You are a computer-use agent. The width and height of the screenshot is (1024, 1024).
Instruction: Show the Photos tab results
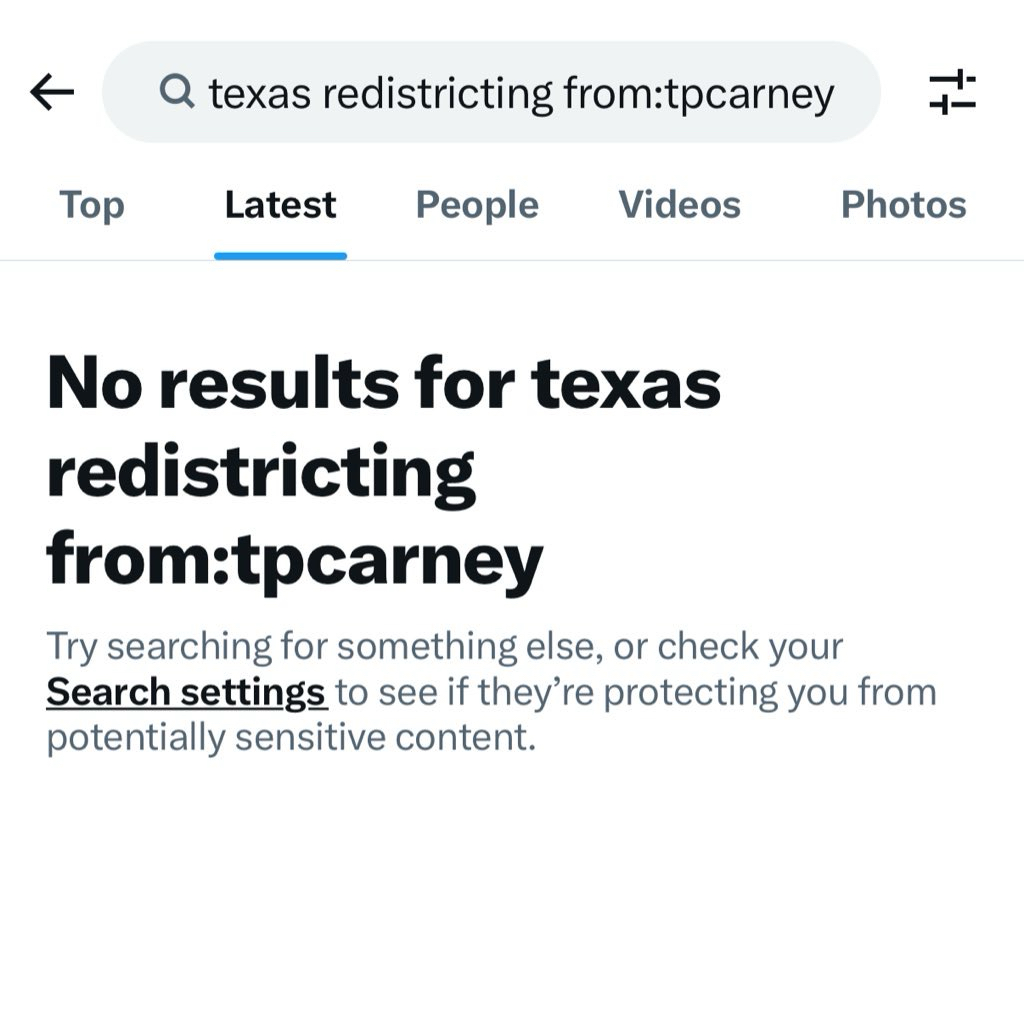pyautogui.click(x=903, y=205)
